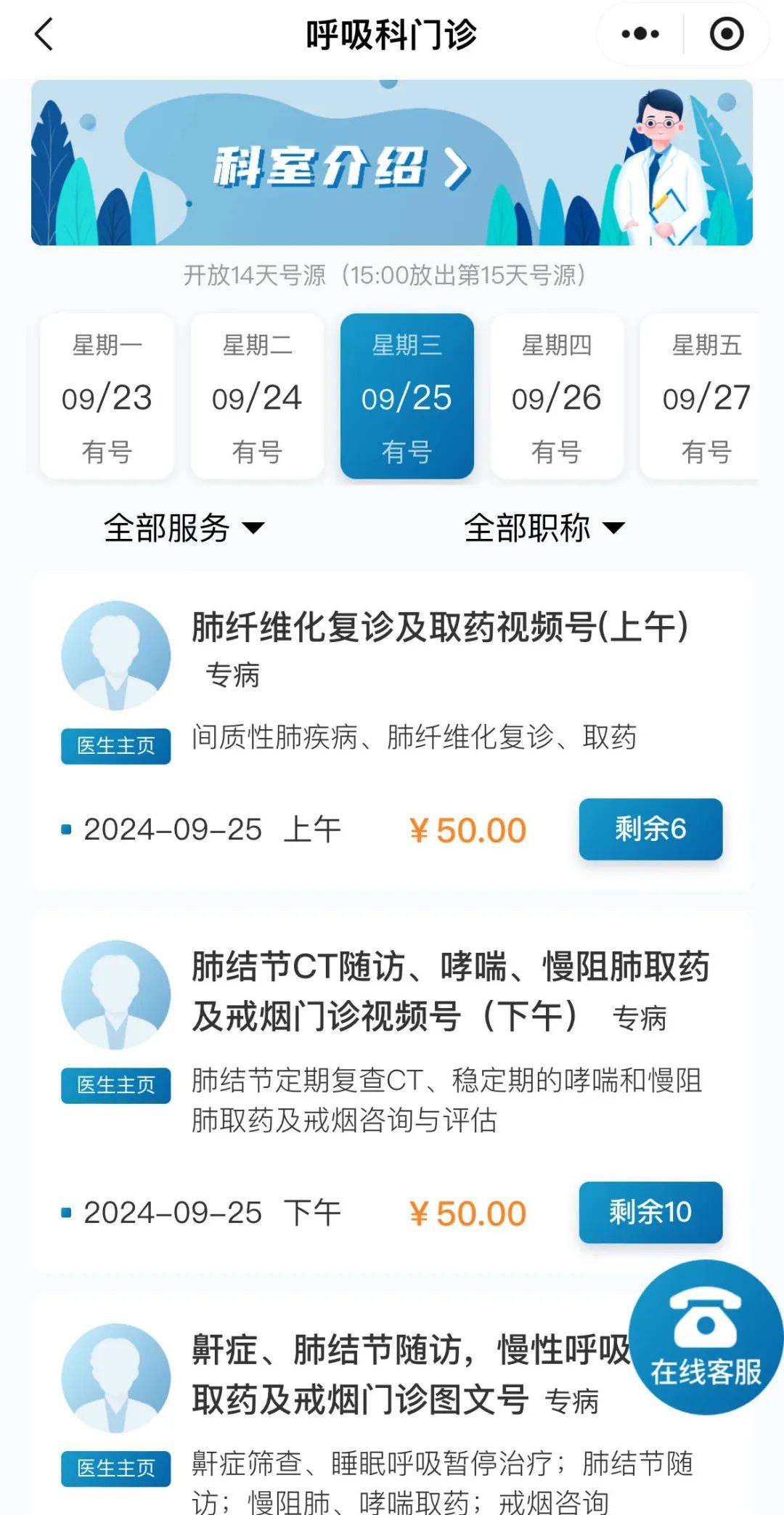The image size is (784, 1515).
Task: Expand the 全部服务 dropdown filter
Action: point(184,528)
